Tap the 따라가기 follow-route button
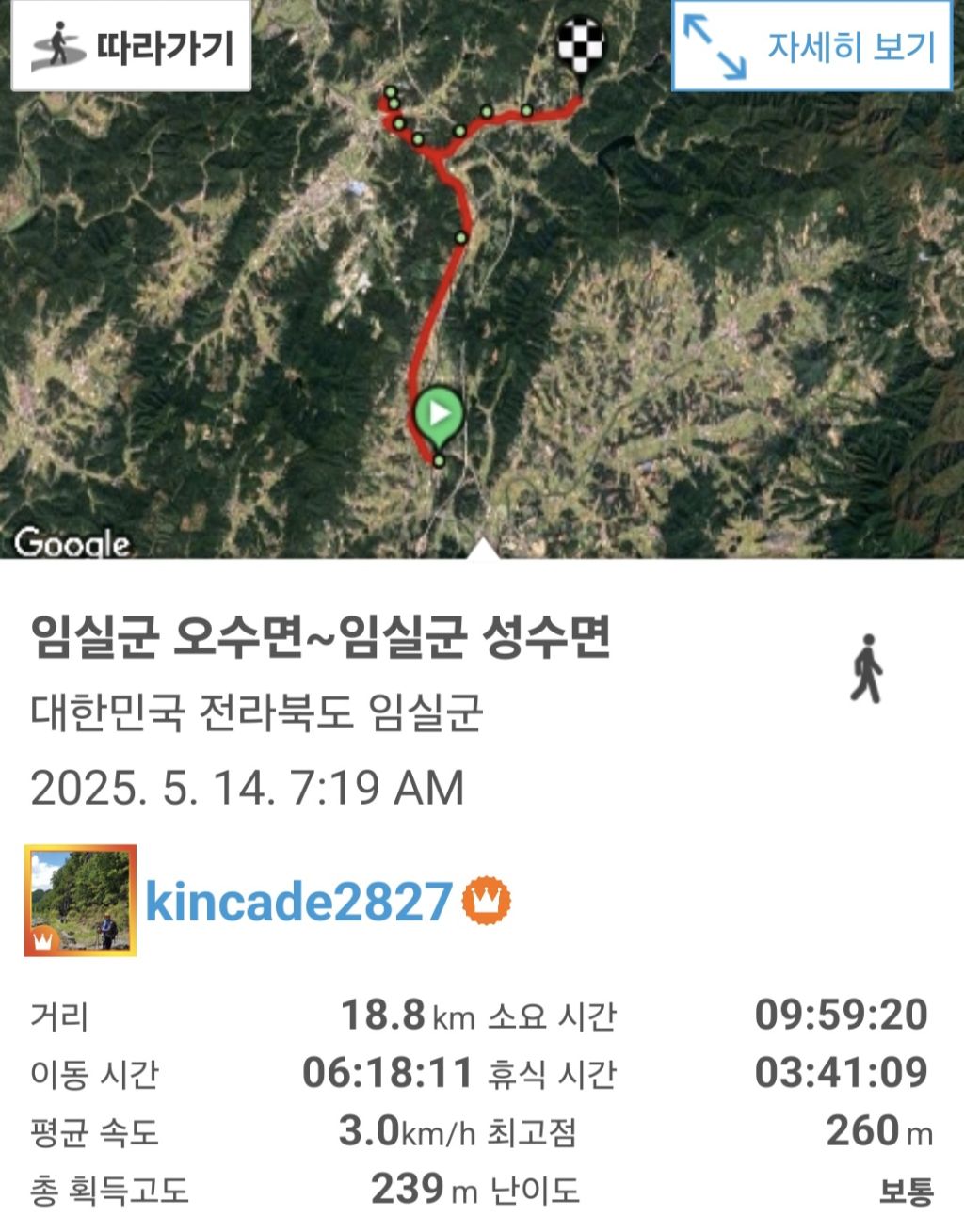This screenshot has height=1232, width=964. coord(131,46)
